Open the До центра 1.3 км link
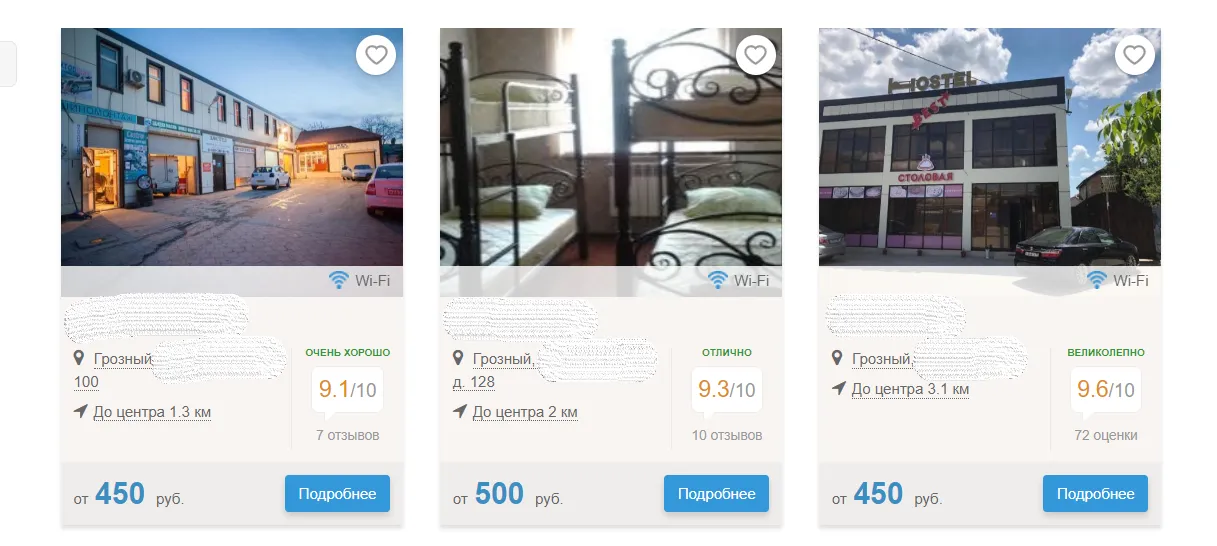Screen dimensions: 1217x546 click(152, 412)
